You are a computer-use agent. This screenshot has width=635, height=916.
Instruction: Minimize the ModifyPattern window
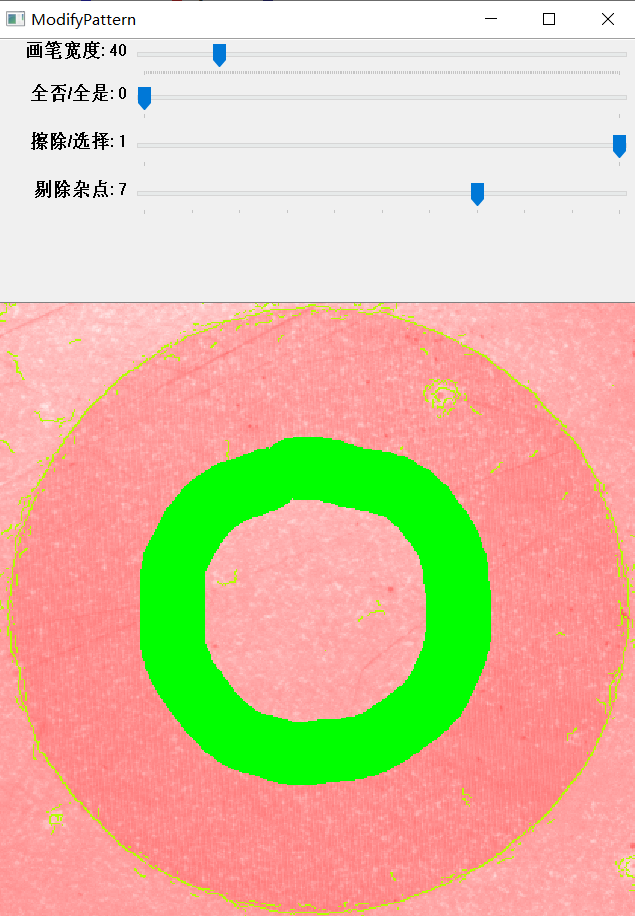click(490, 19)
